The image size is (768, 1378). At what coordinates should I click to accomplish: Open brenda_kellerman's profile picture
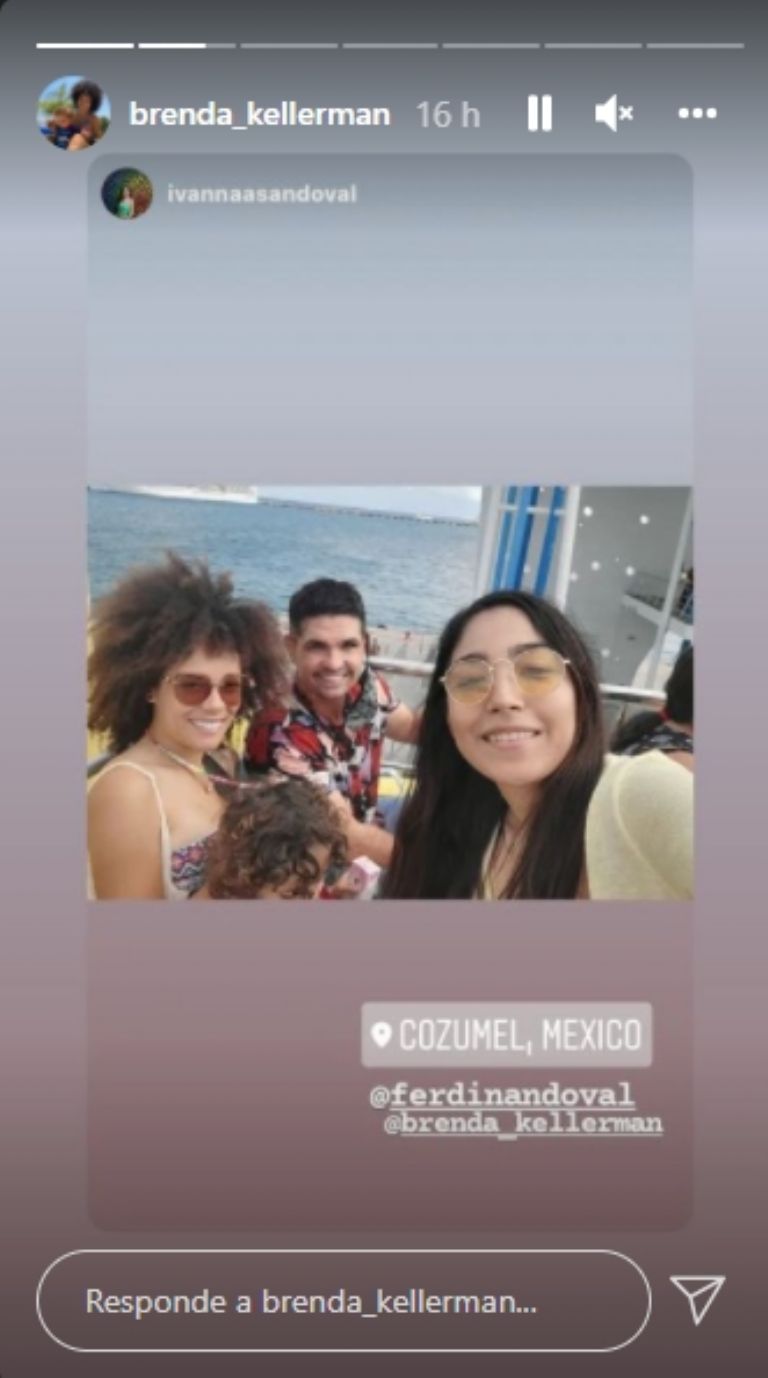(x=73, y=113)
